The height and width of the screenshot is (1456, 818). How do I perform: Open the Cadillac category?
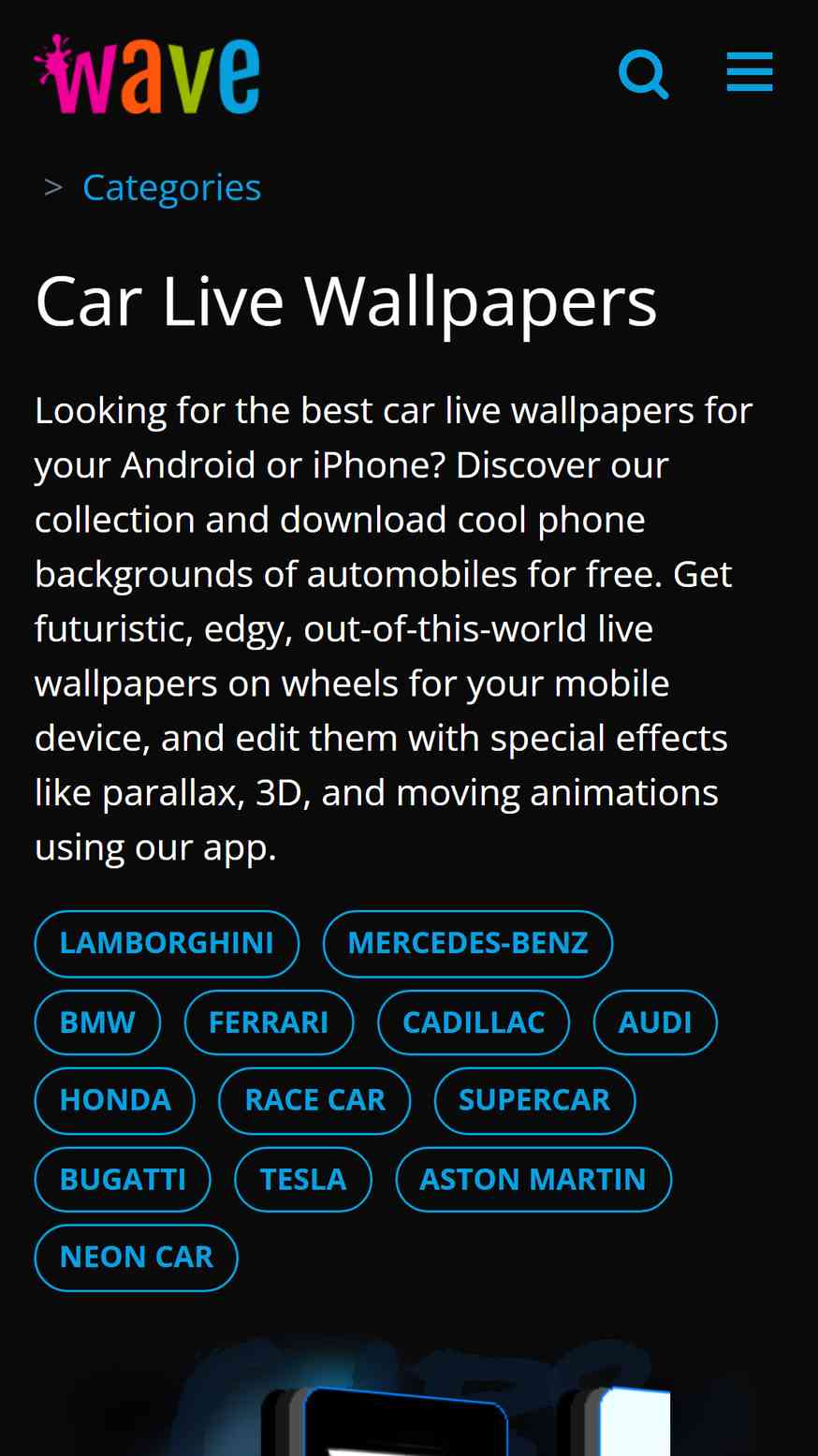pos(474,1022)
